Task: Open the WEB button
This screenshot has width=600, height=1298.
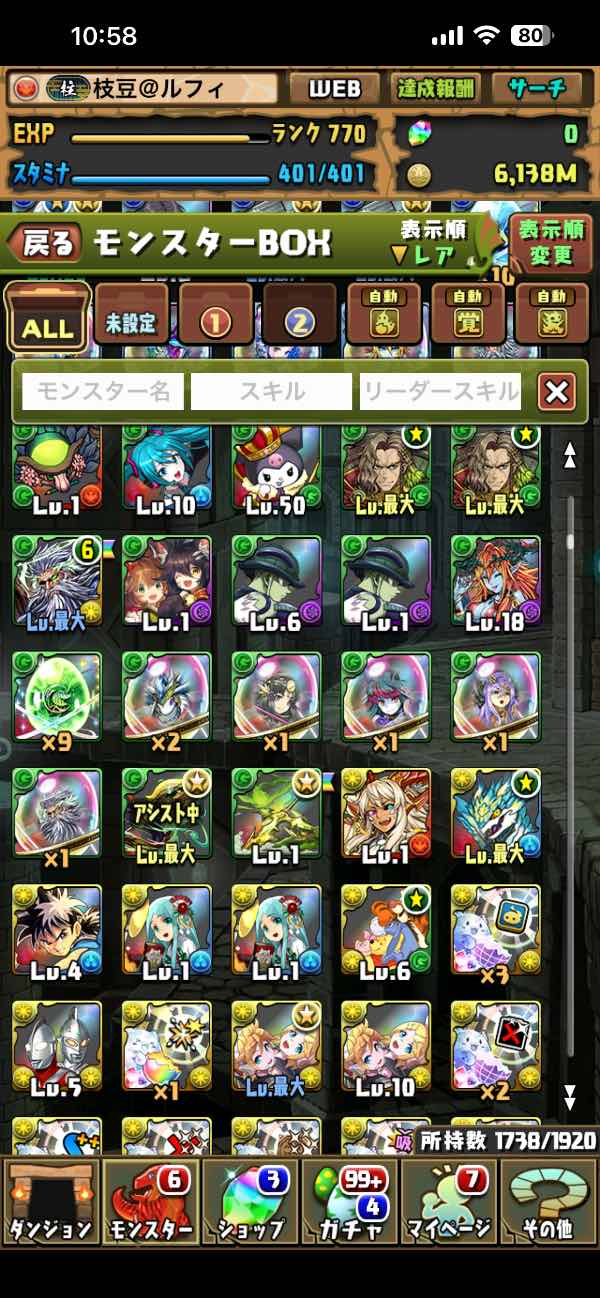Action: 334,89
